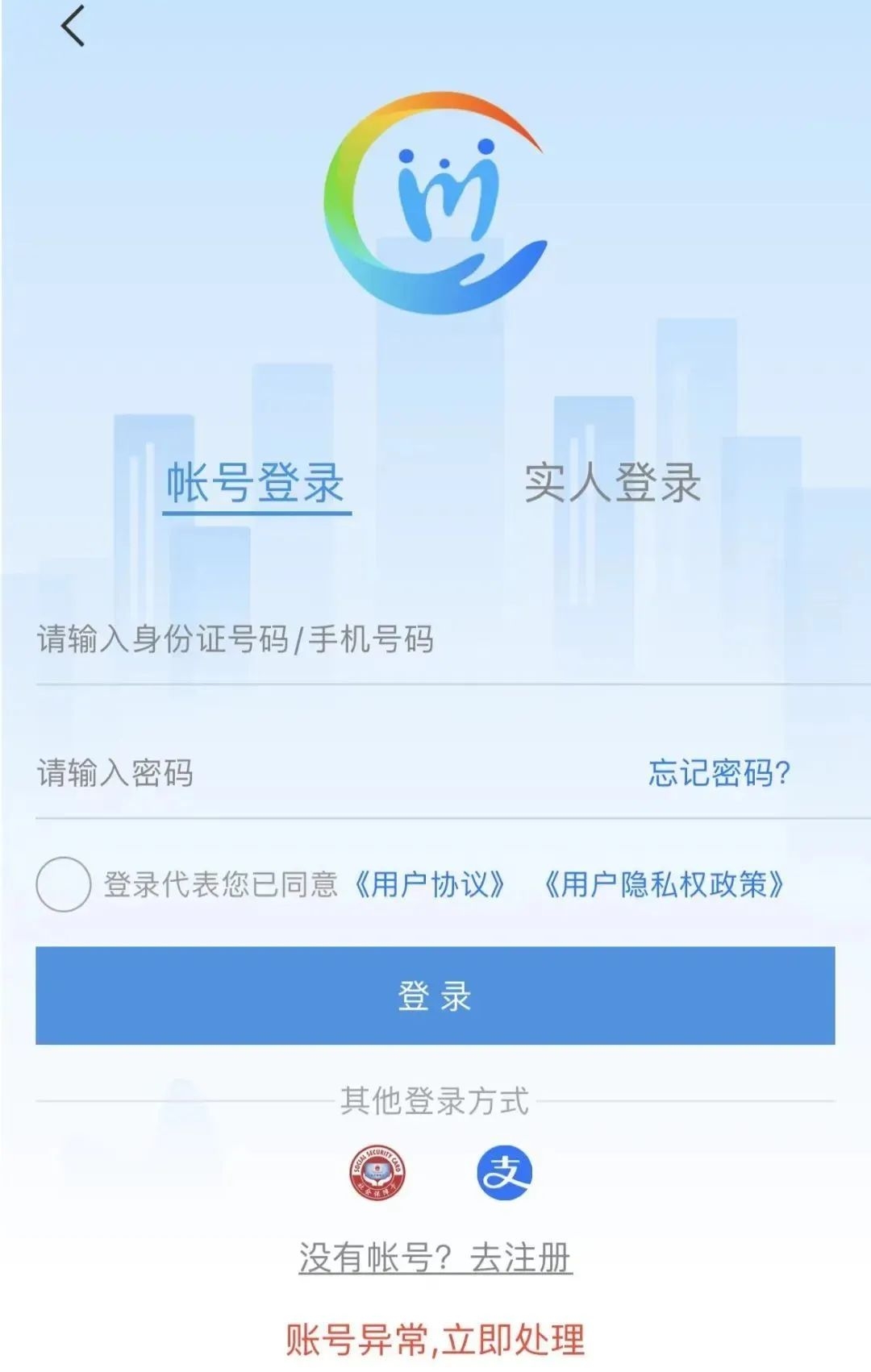This screenshot has height=1372, width=871.
Task: Open the 《用户隐私权政策》 link
Action: (x=664, y=885)
